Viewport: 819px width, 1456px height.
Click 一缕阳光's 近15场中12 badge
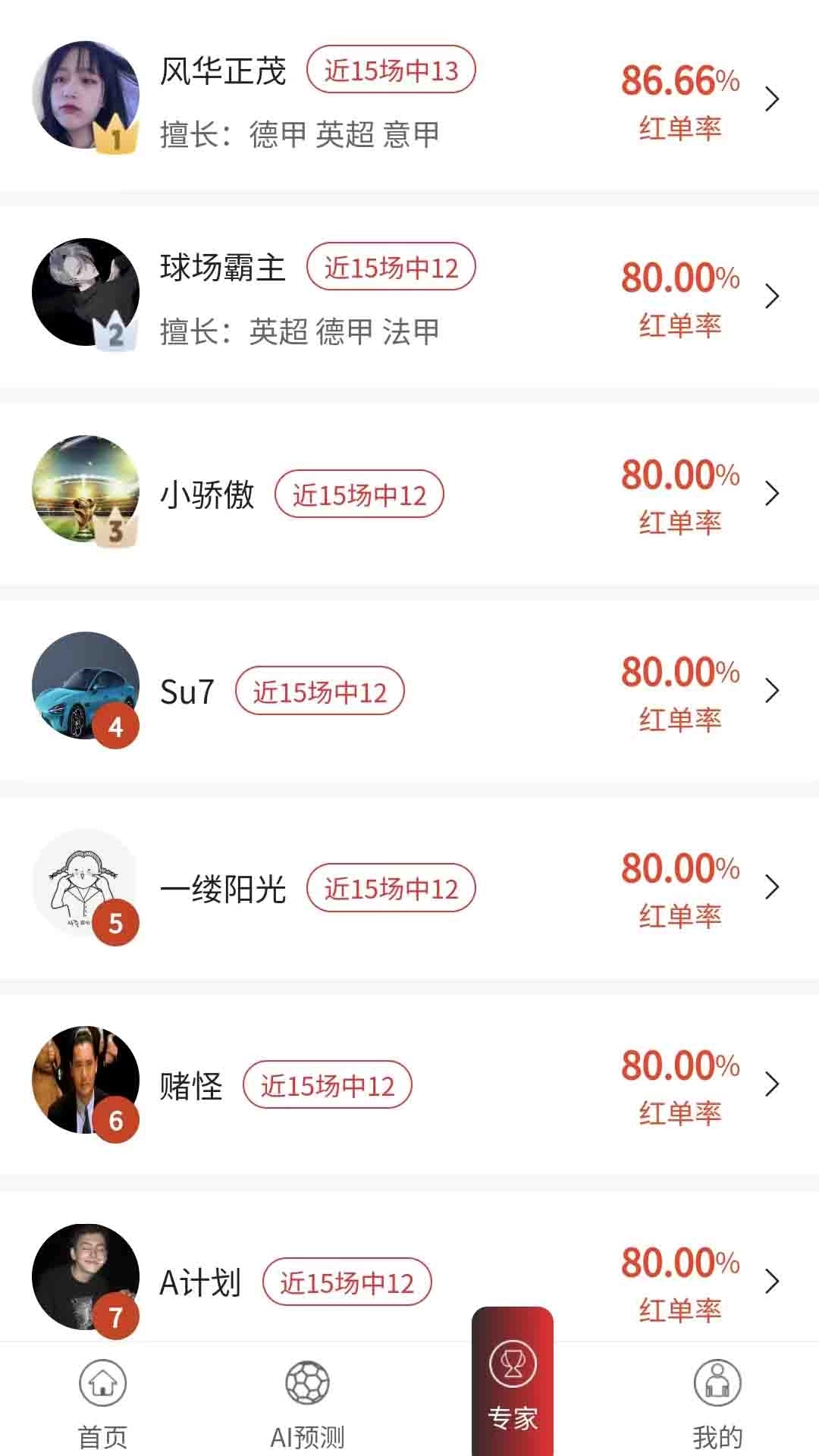(391, 889)
